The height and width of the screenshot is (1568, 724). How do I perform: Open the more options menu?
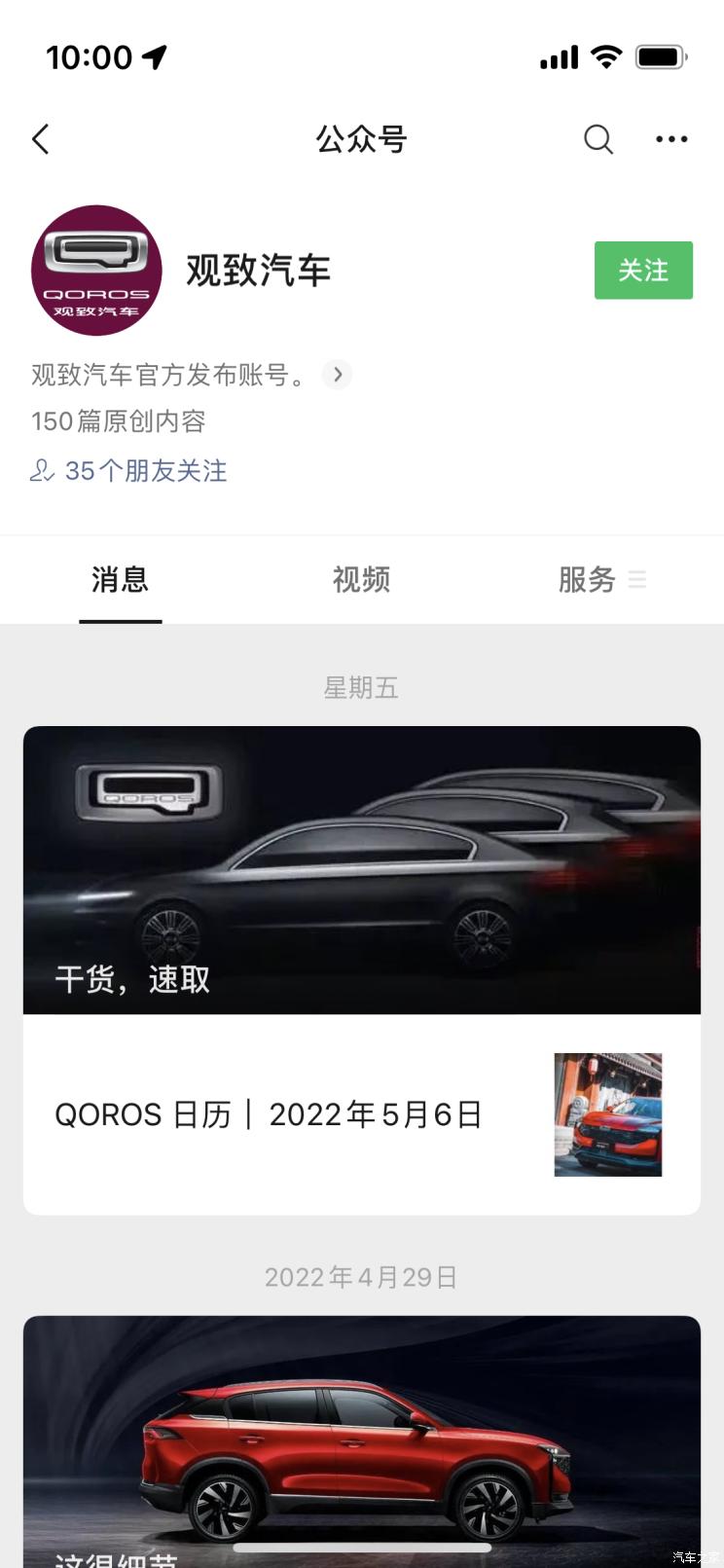(x=671, y=139)
